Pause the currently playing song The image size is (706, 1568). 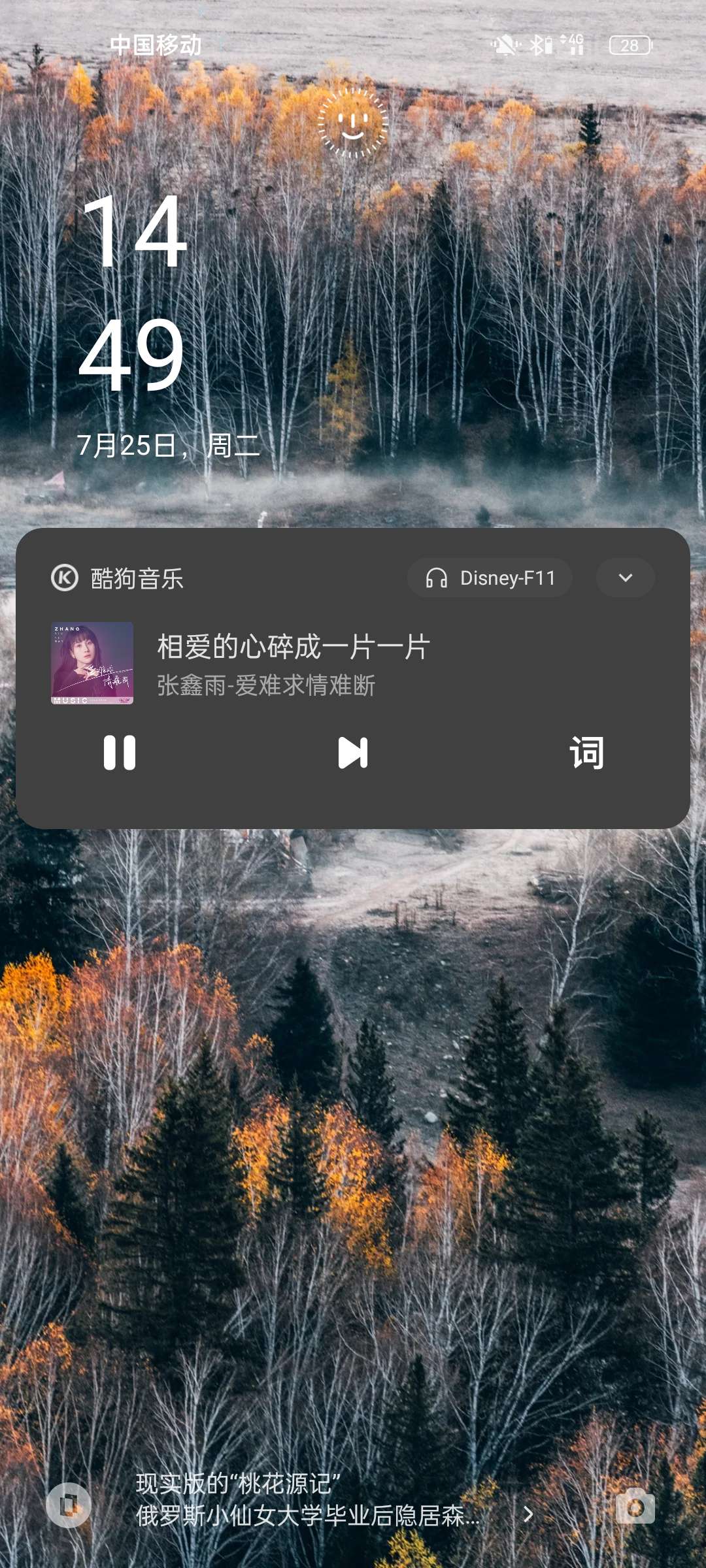tap(120, 753)
